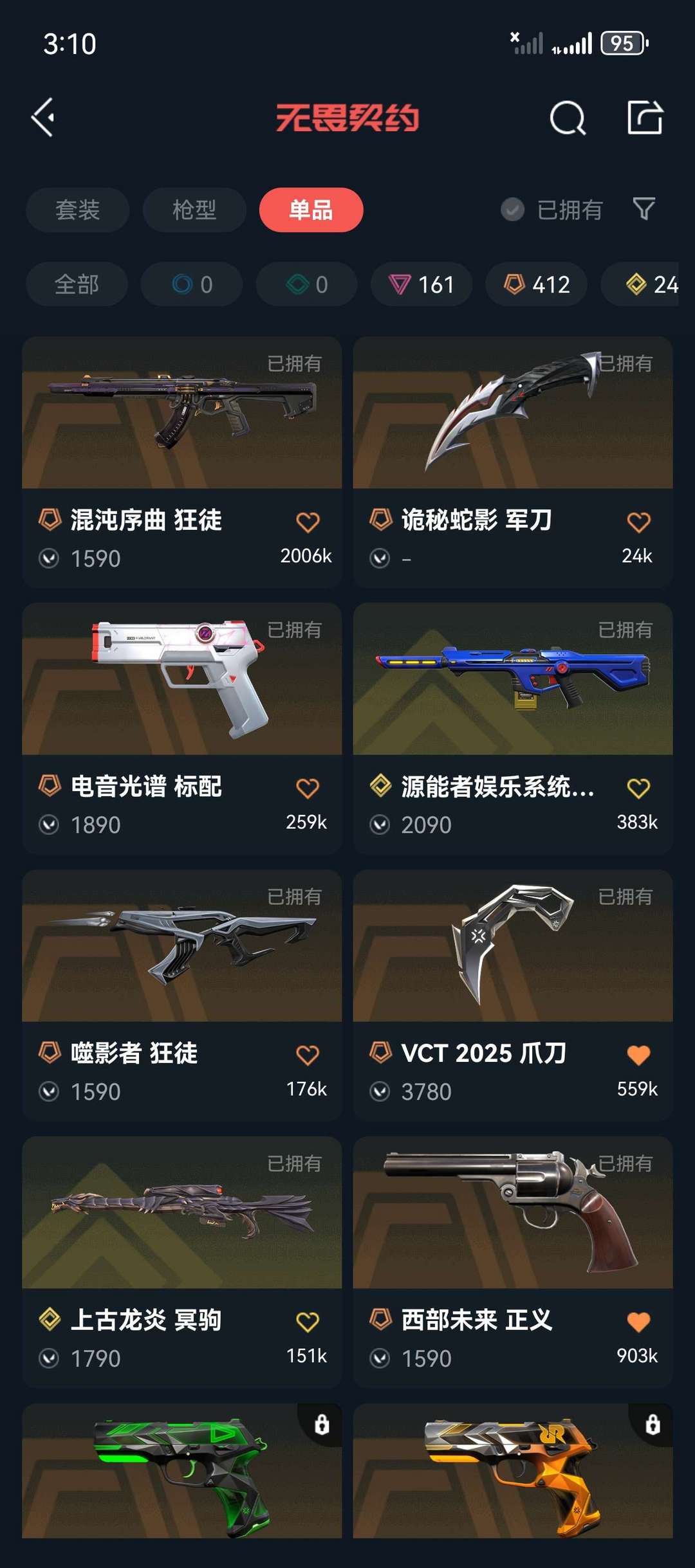Go back using the top-left arrow
The width and height of the screenshot is (695, 1568).
pos(43,118)
